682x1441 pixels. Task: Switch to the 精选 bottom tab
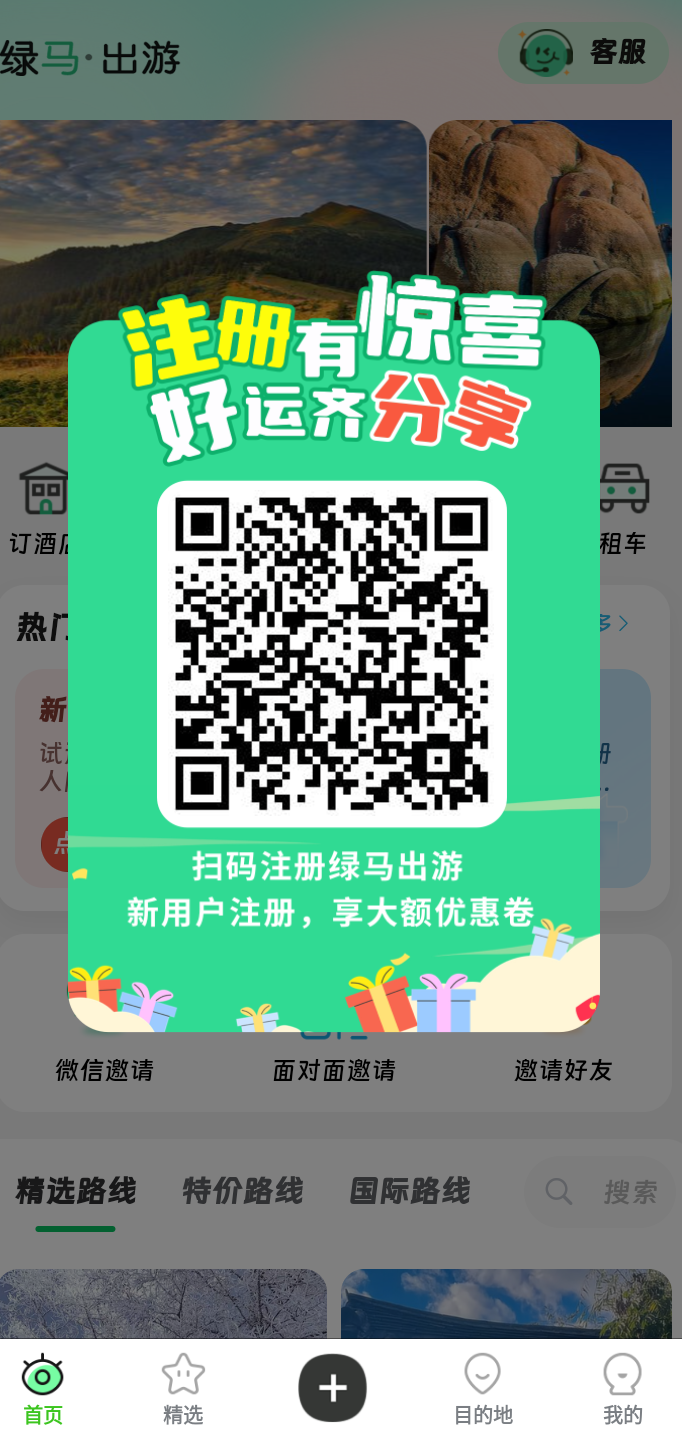pyautogui.click(x=183, y=1388)
